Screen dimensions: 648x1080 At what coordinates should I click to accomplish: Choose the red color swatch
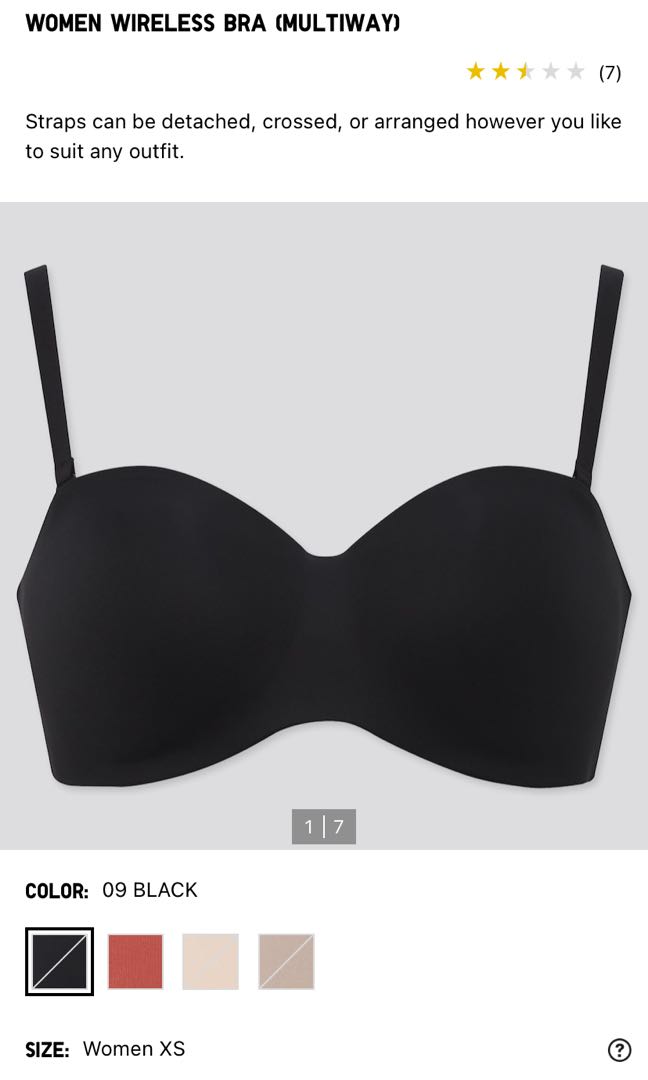pos(136,962)
